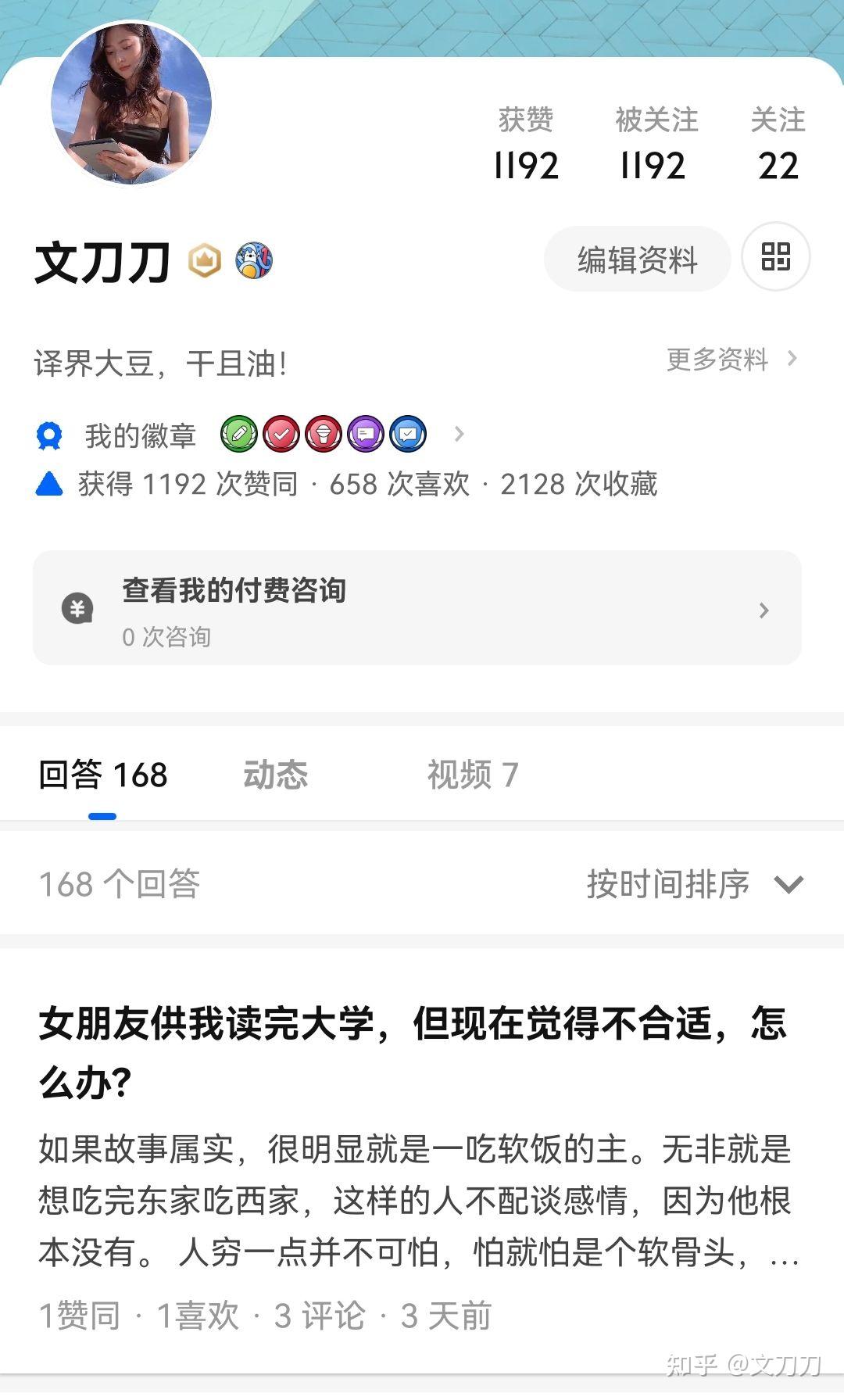View the 被关注 1192 followers list
This screenshot has height=1400, width=844.
[655, 144]
